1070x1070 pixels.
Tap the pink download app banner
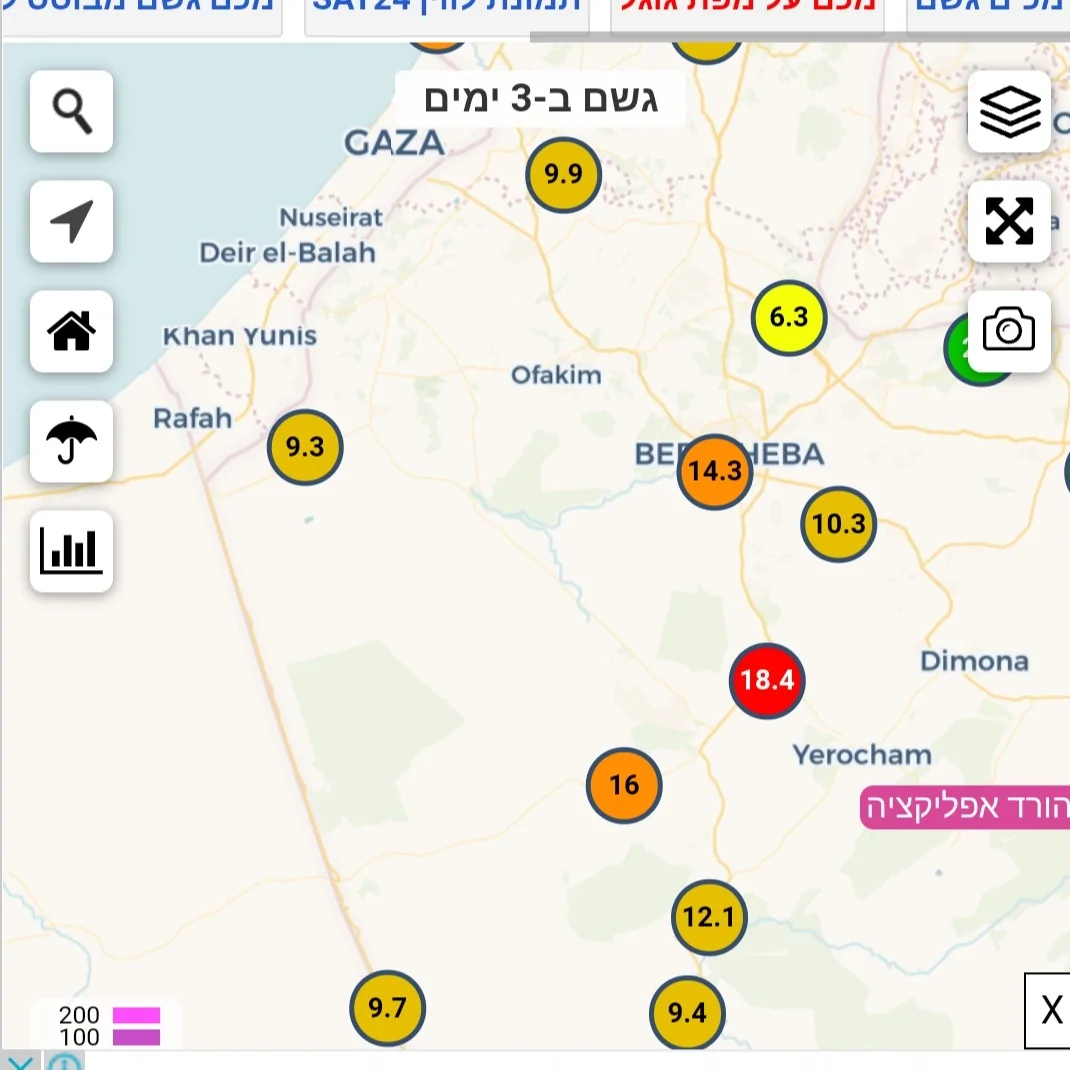point(965,807)
